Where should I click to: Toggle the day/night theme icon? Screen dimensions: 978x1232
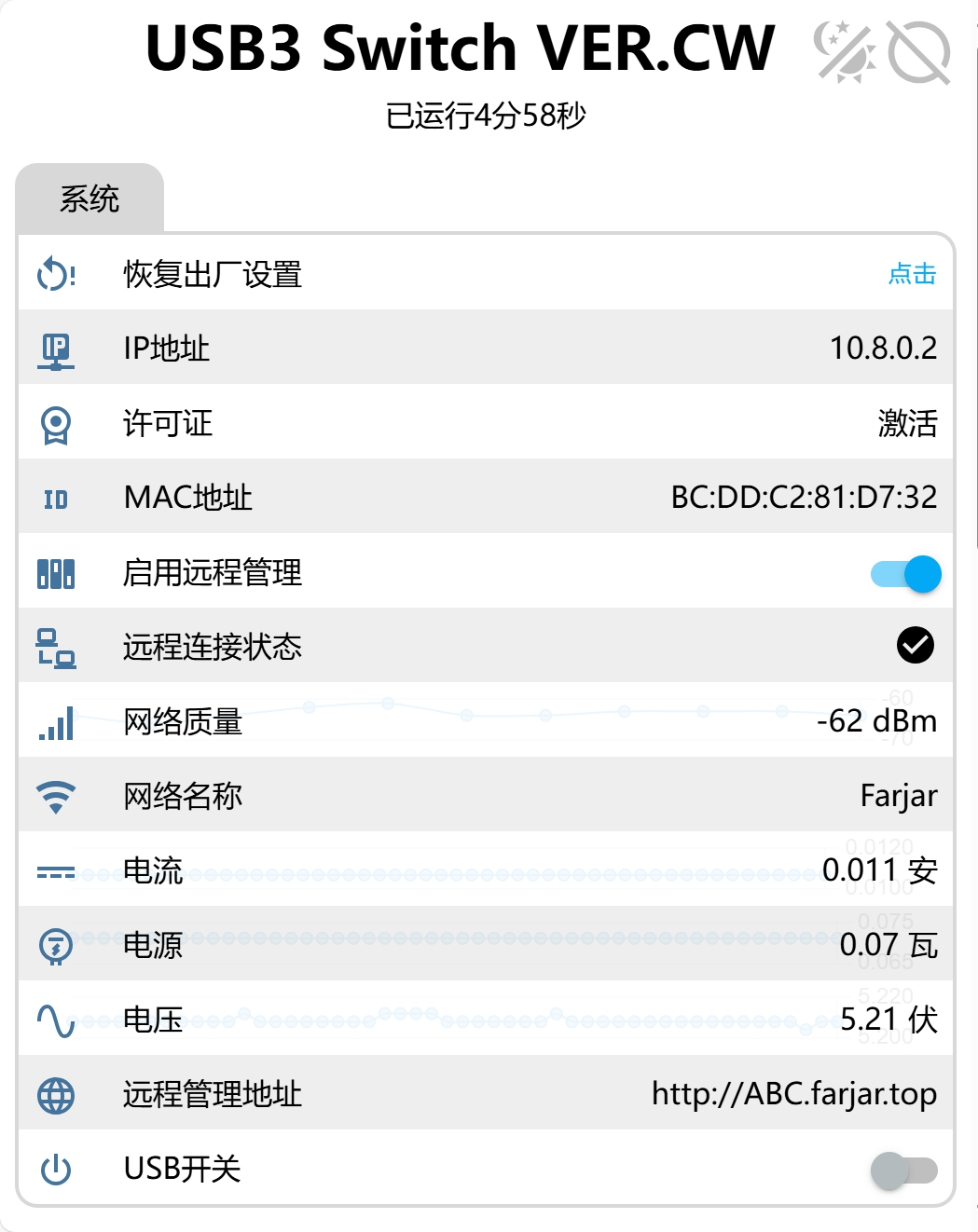tap(844, 53)
